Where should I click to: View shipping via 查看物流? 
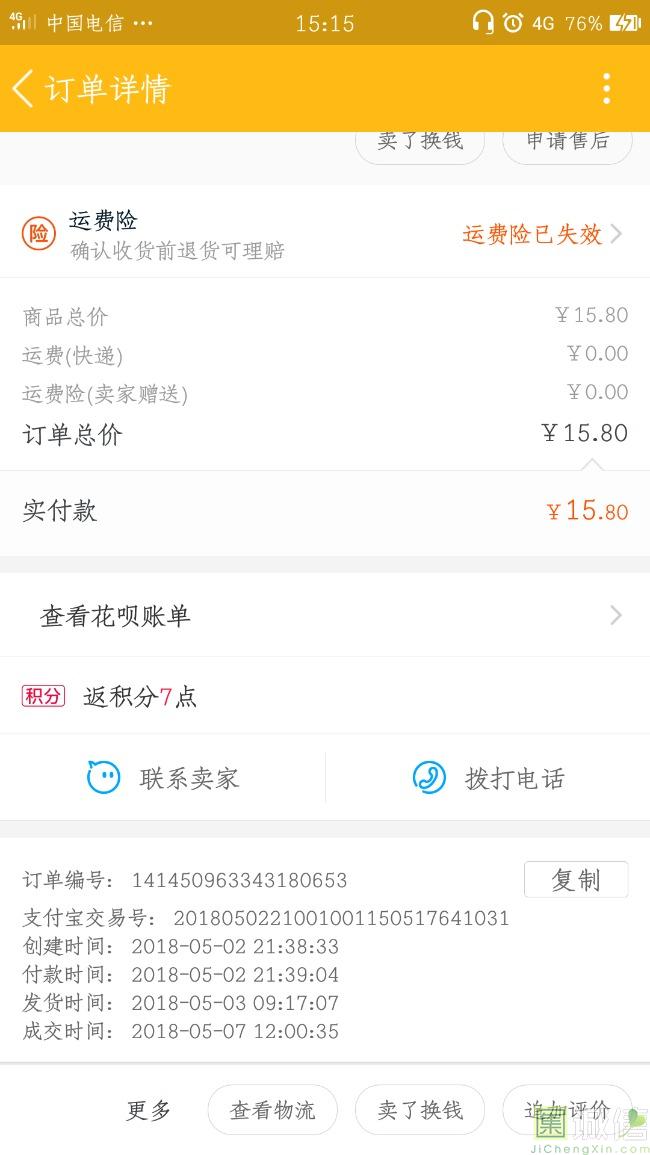(x=272, y=1110)
